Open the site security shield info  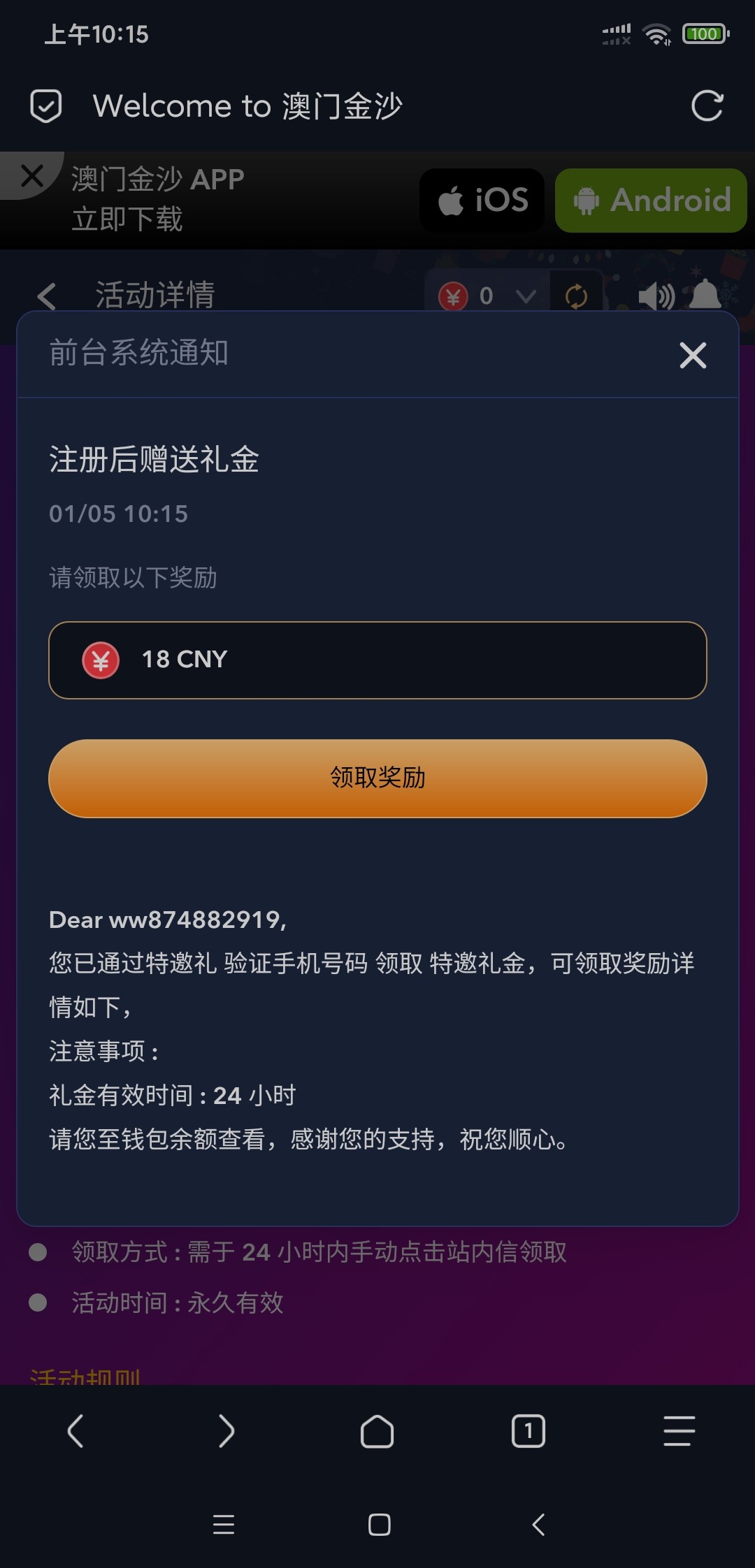point(46,106)
